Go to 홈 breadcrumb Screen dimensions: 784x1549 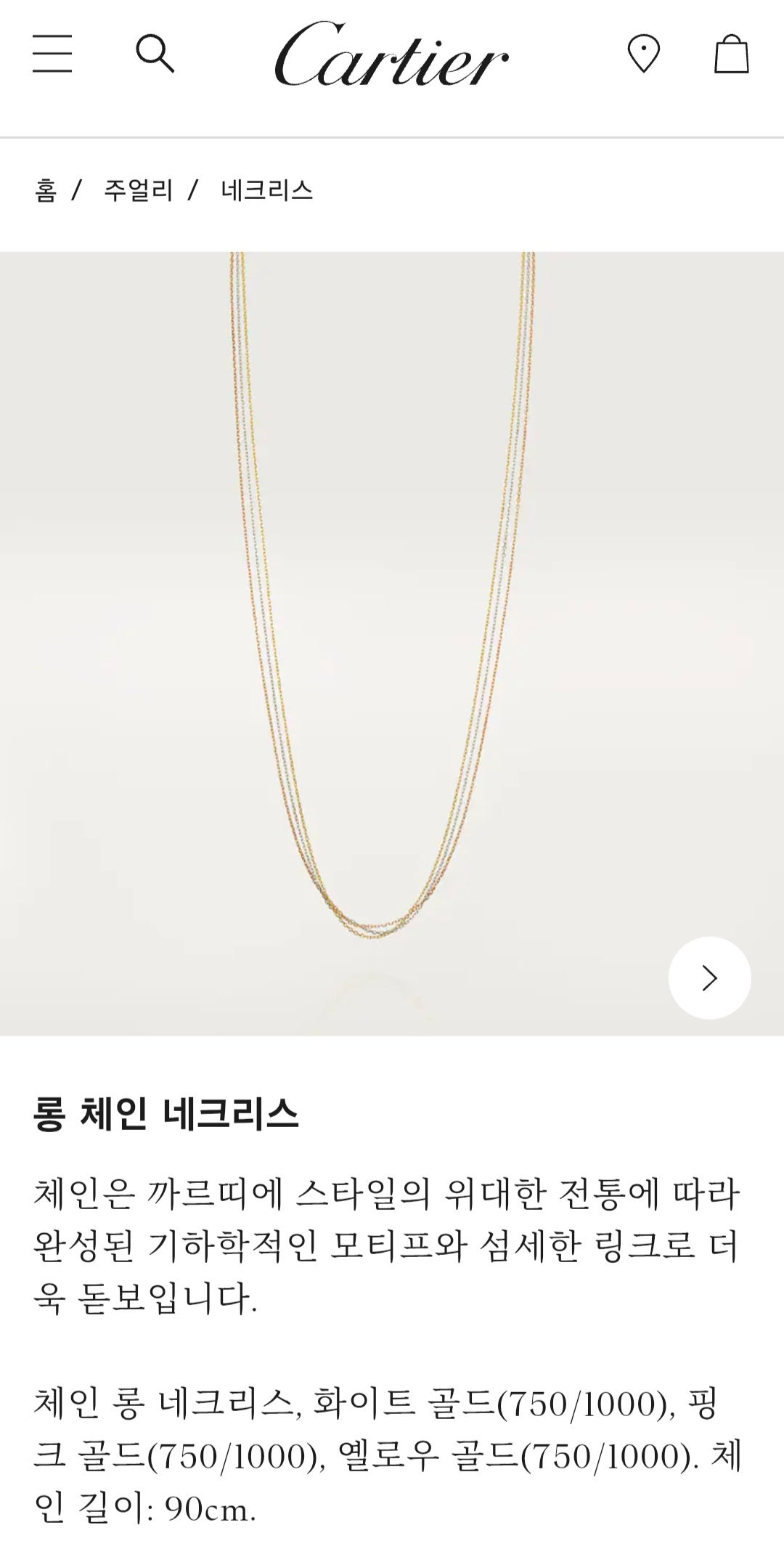point(45,191)
